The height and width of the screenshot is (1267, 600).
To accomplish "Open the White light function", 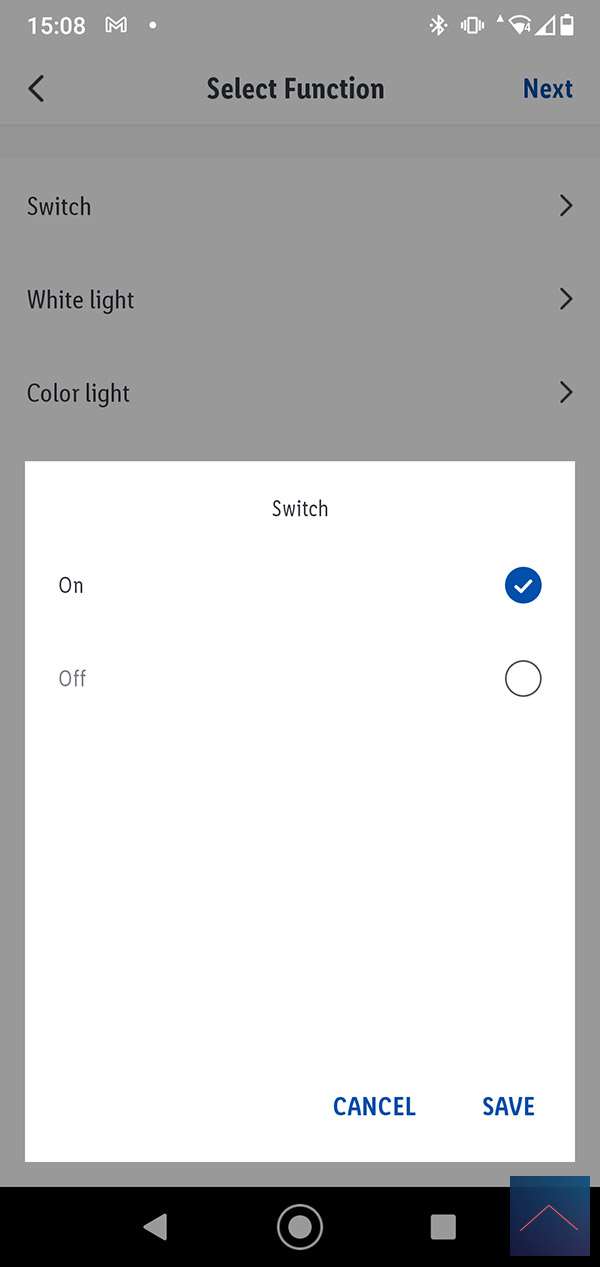I will point(300,299).
